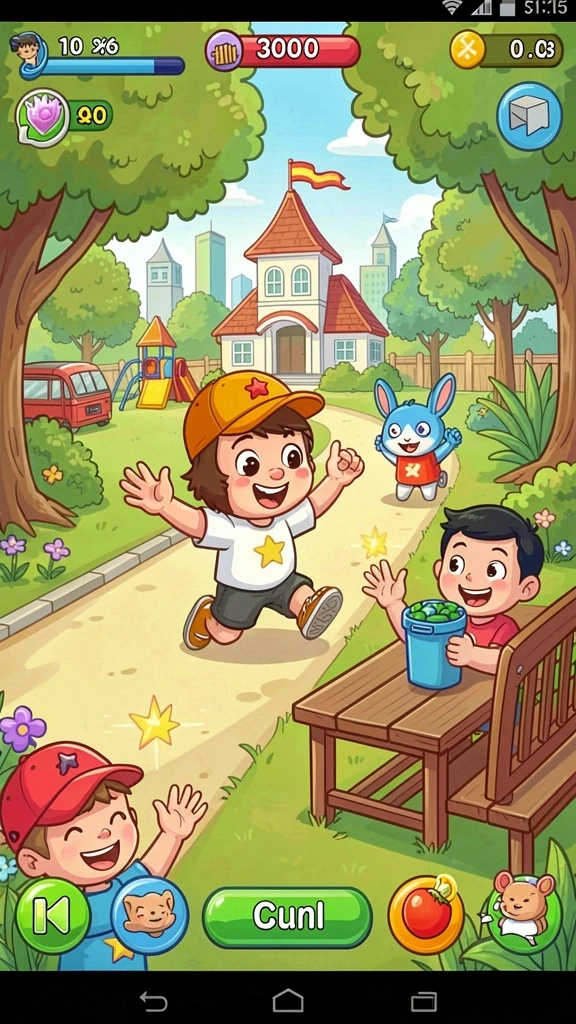
Task: Tap the blue cube button
Action: tap(530, 117)
